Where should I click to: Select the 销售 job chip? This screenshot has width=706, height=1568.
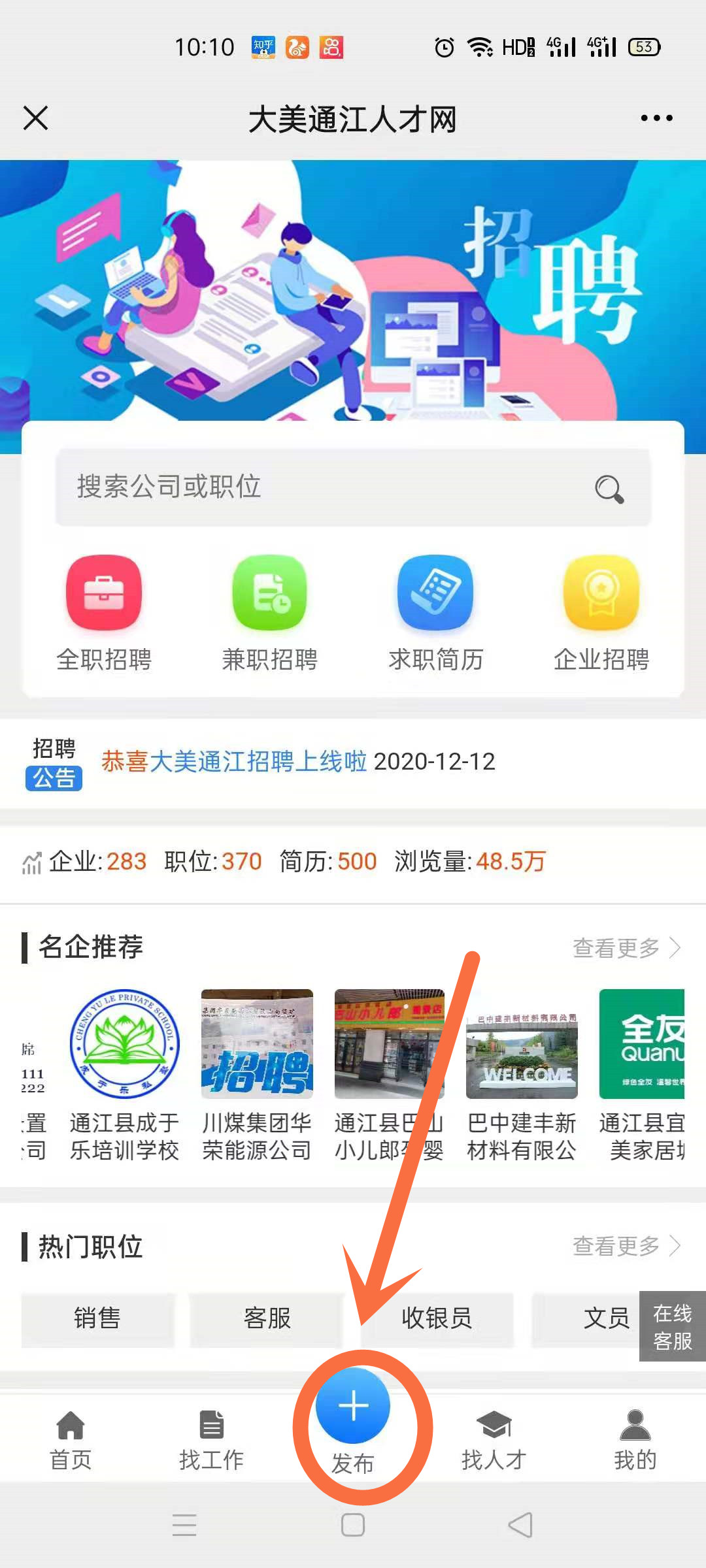97,1318
